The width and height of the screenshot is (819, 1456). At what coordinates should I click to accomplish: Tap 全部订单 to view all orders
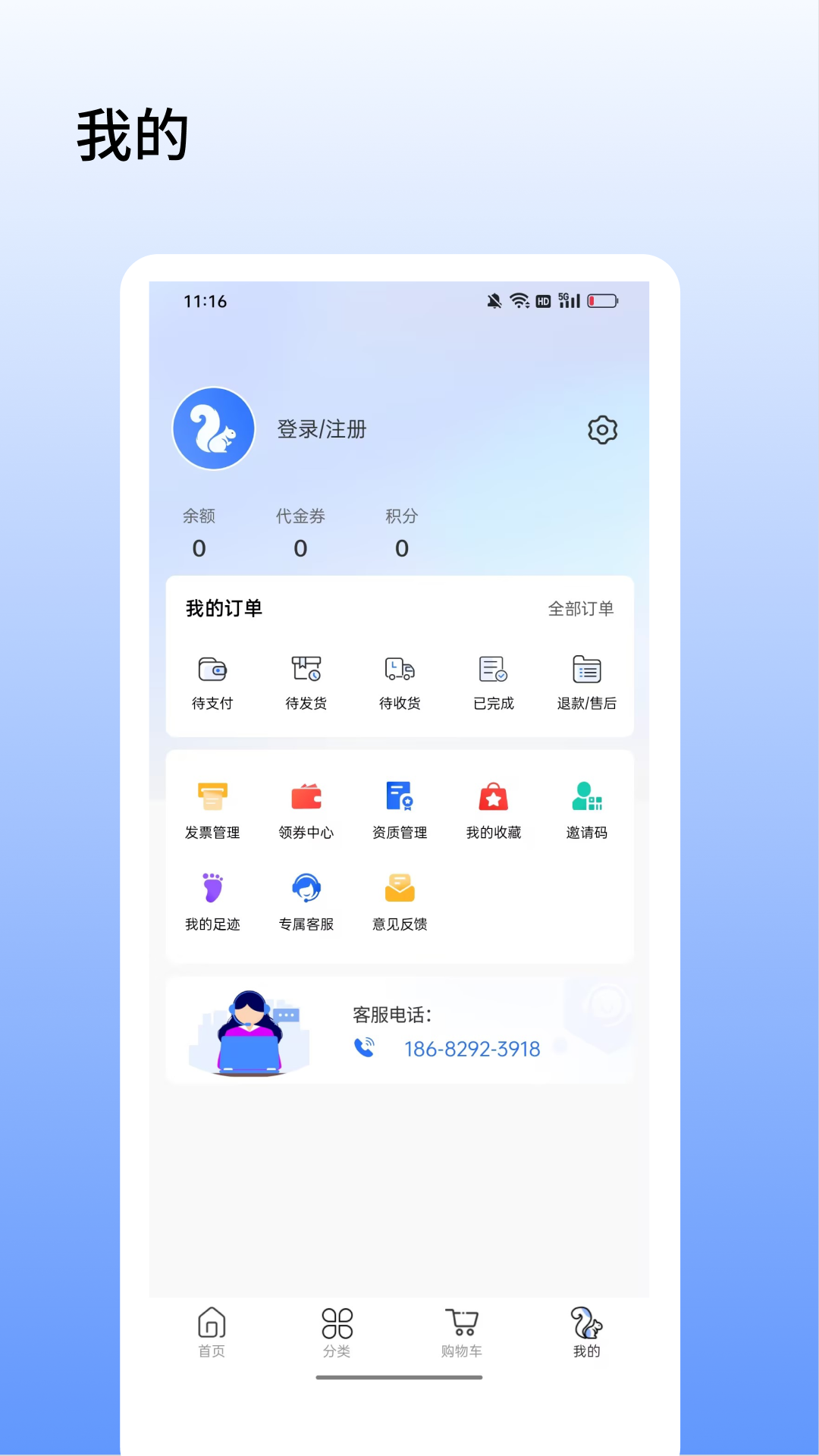582,609
